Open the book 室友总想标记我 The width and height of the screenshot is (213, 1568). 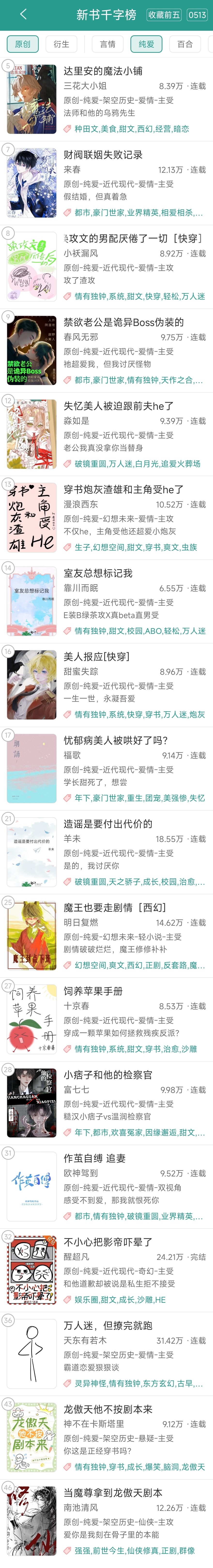tap(98, 573)
